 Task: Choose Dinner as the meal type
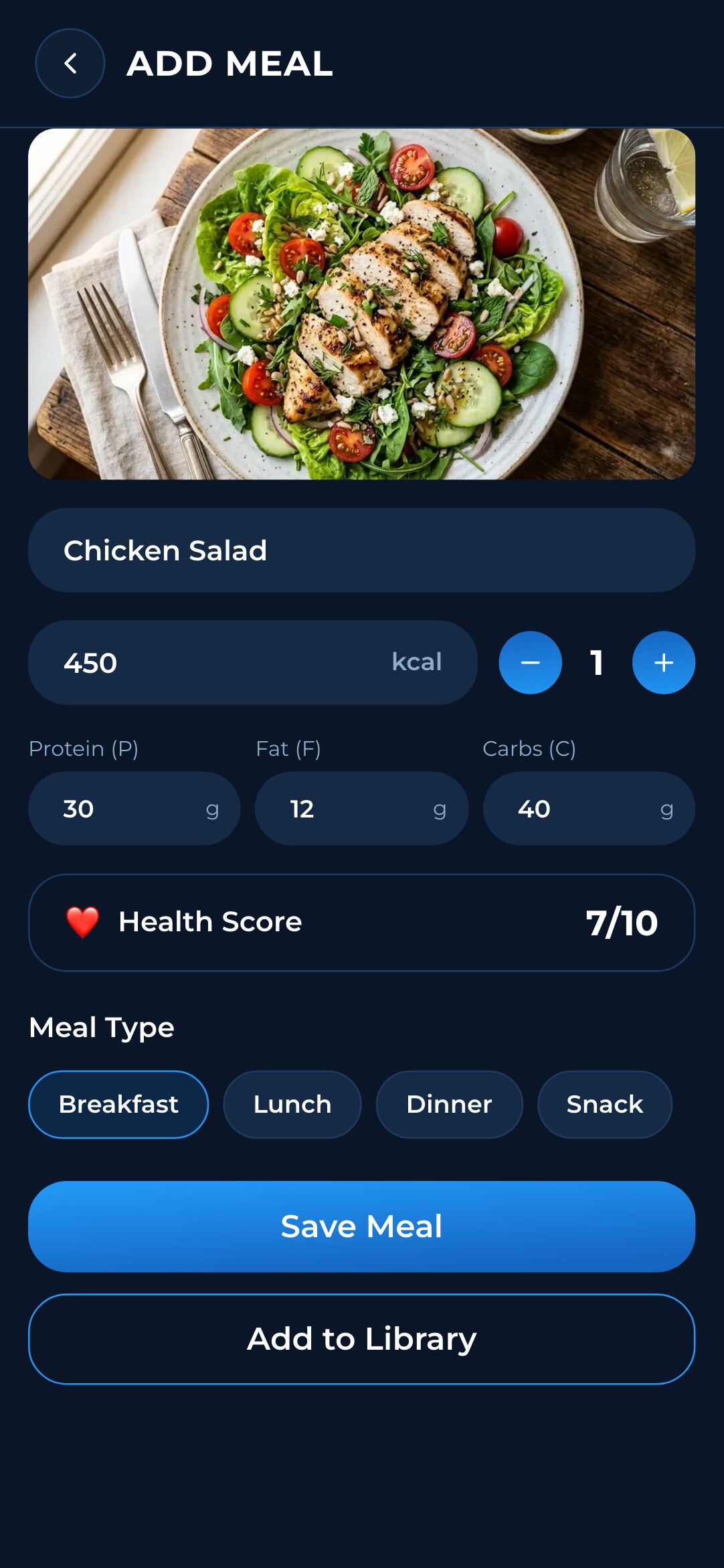449,1103
